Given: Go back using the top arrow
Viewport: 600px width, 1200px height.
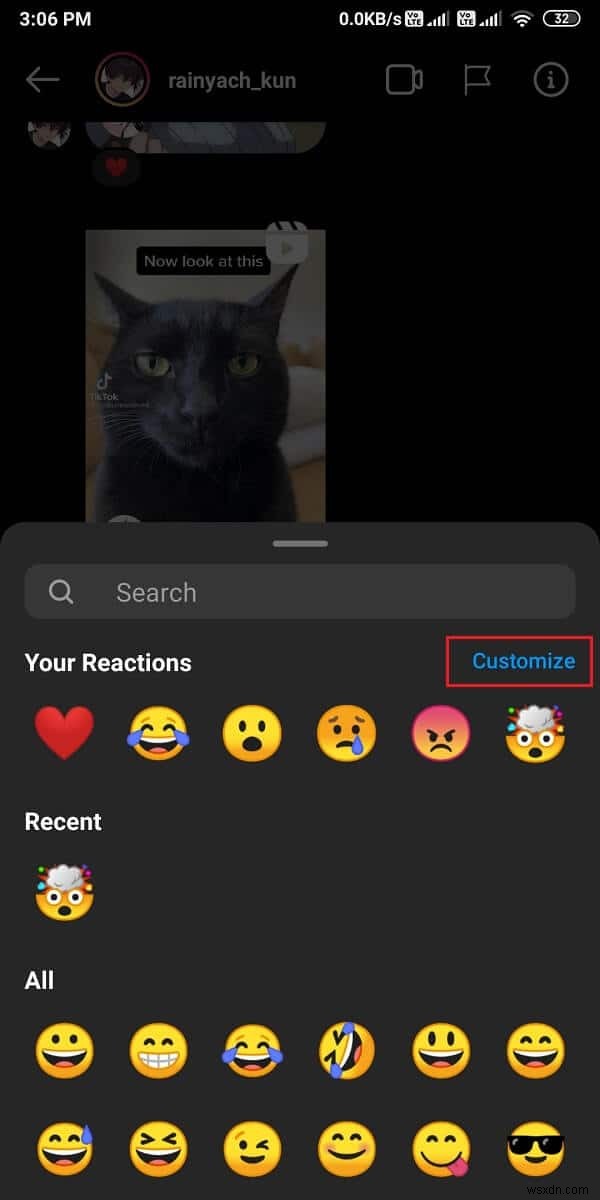Looking at the screenshot, I should point(43,81).
